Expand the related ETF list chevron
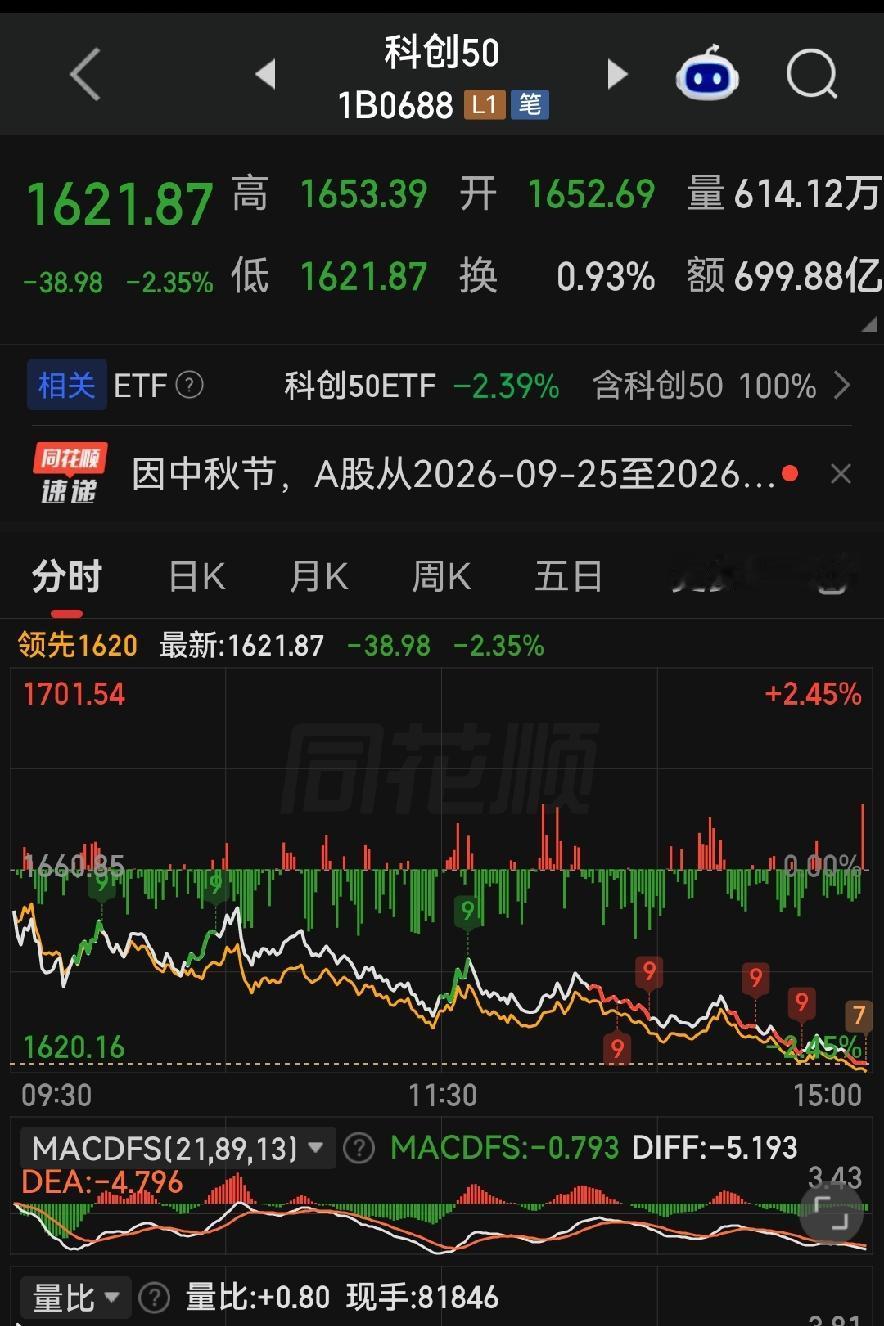The height and width of the screenshot is (1326, 884). point(842,385)
